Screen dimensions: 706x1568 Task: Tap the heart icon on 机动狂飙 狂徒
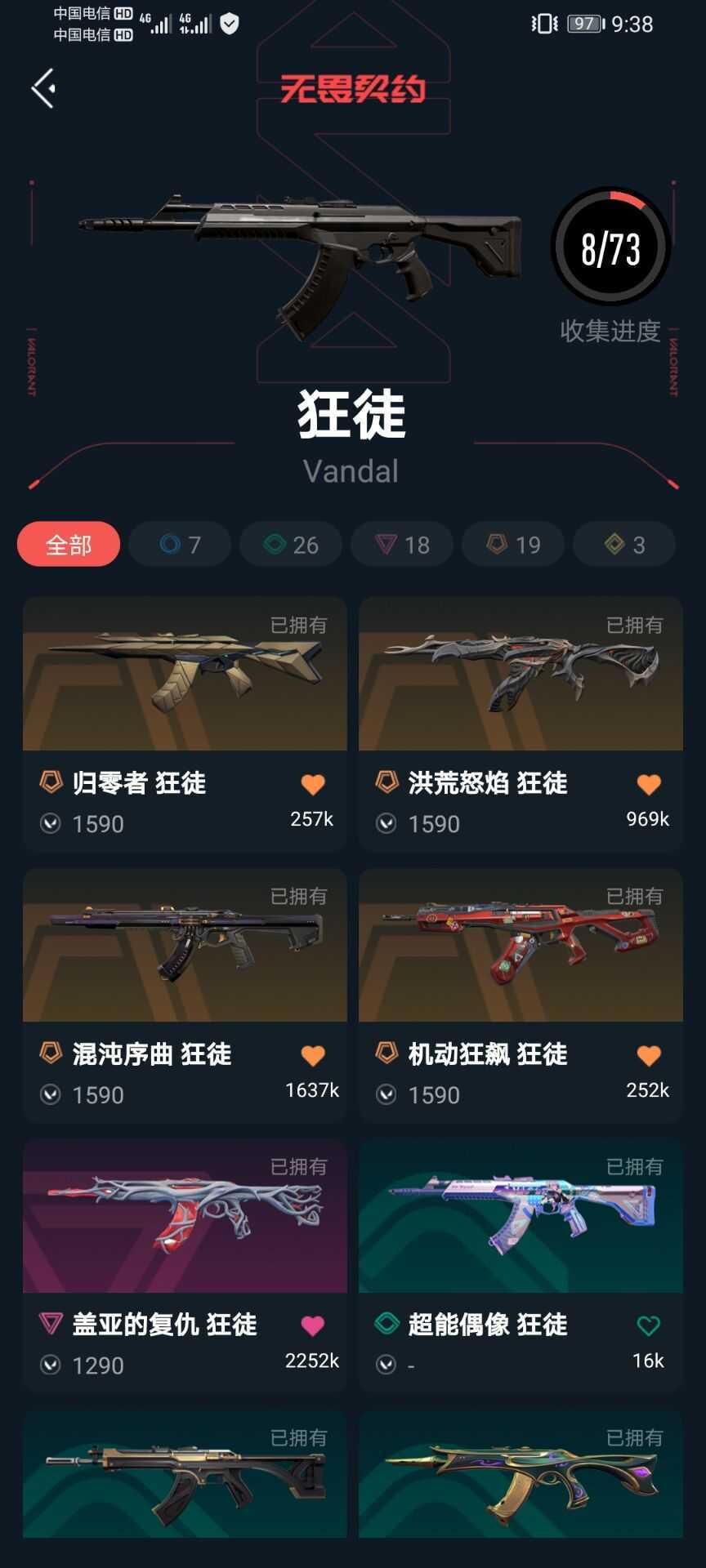(x=649, y=1056)
